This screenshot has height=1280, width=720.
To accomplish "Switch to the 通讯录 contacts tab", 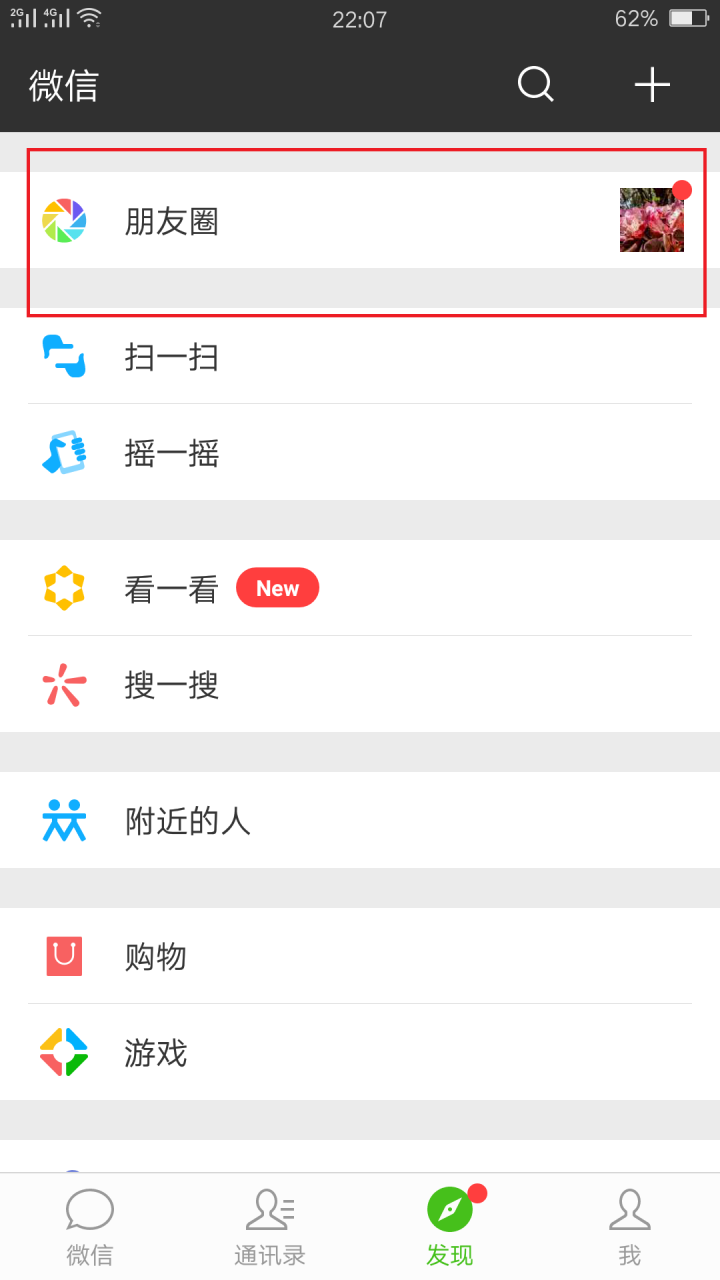I will coord(270,1228).
